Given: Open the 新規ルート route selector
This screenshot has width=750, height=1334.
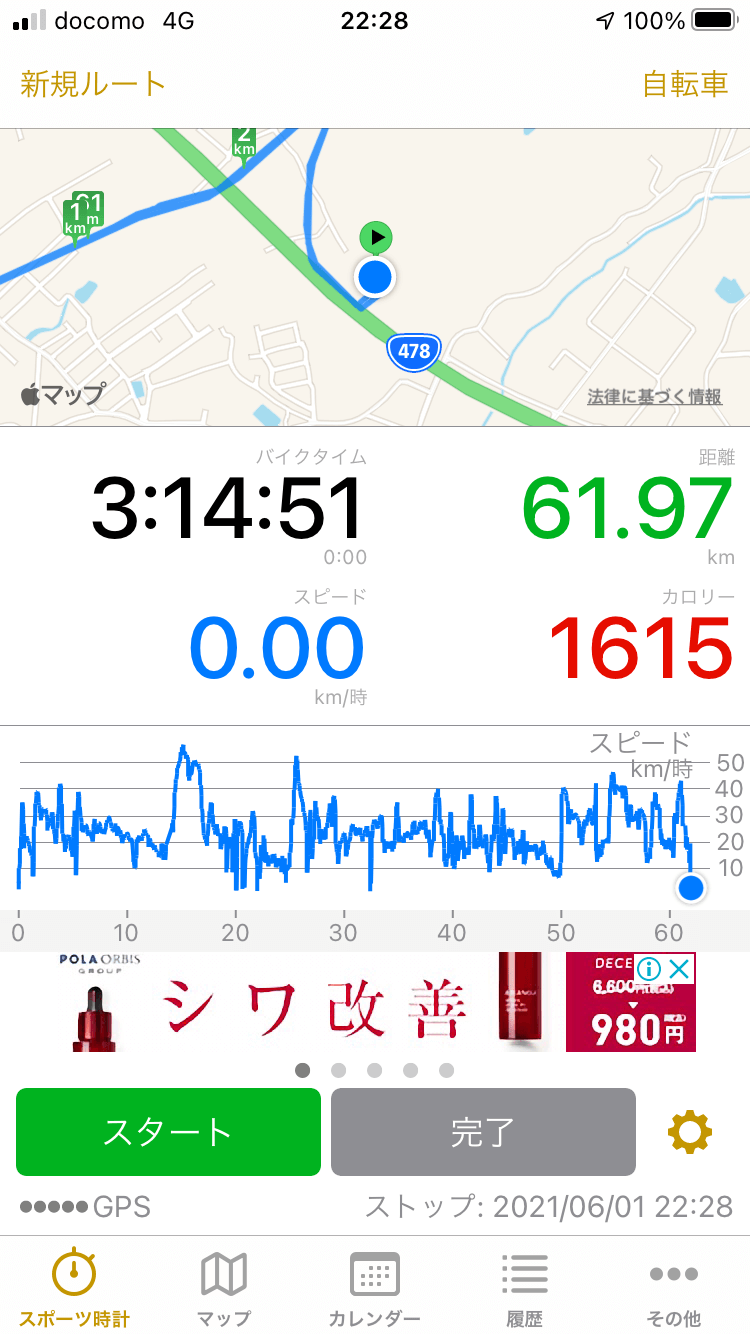Looking at the screenshot, I should tap(93, 84).
